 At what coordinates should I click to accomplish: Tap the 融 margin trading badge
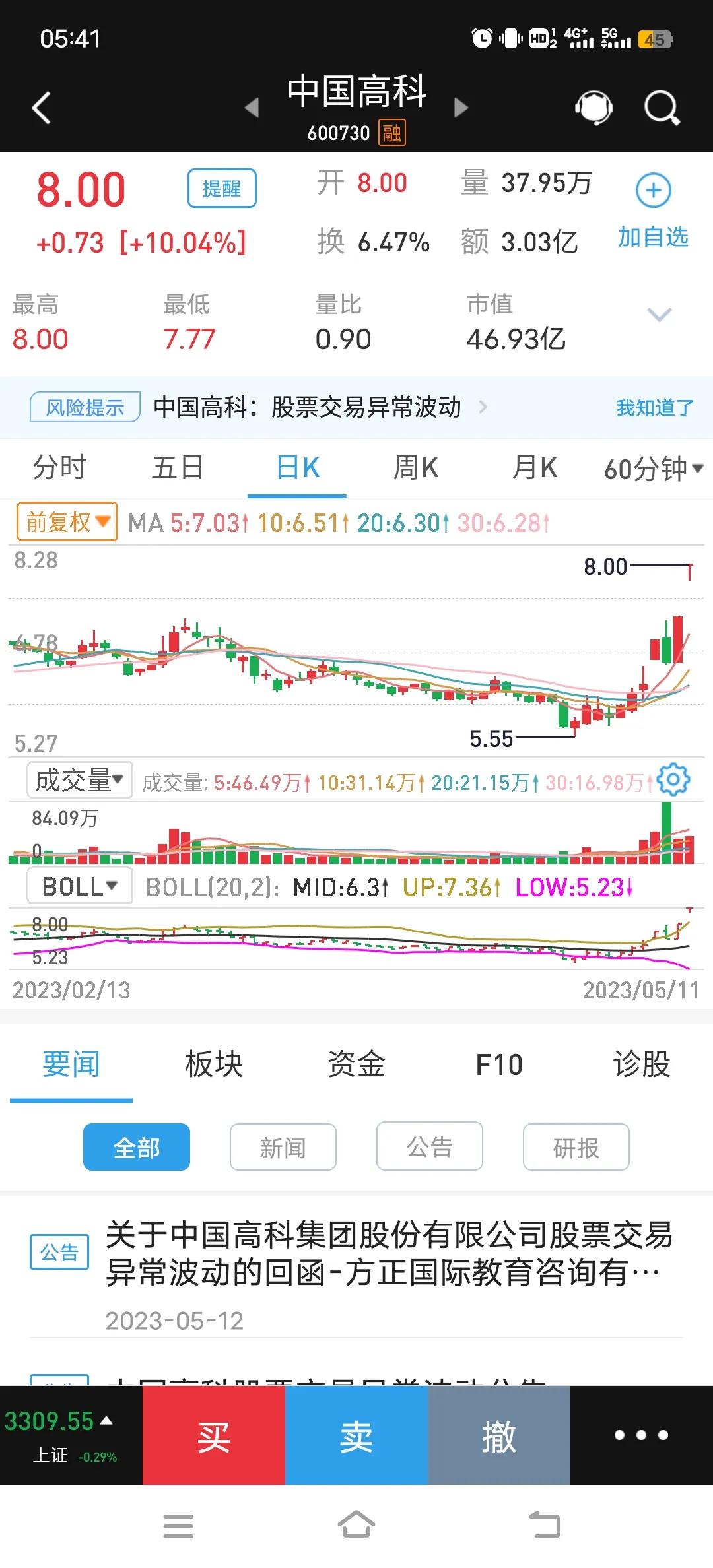391,133
